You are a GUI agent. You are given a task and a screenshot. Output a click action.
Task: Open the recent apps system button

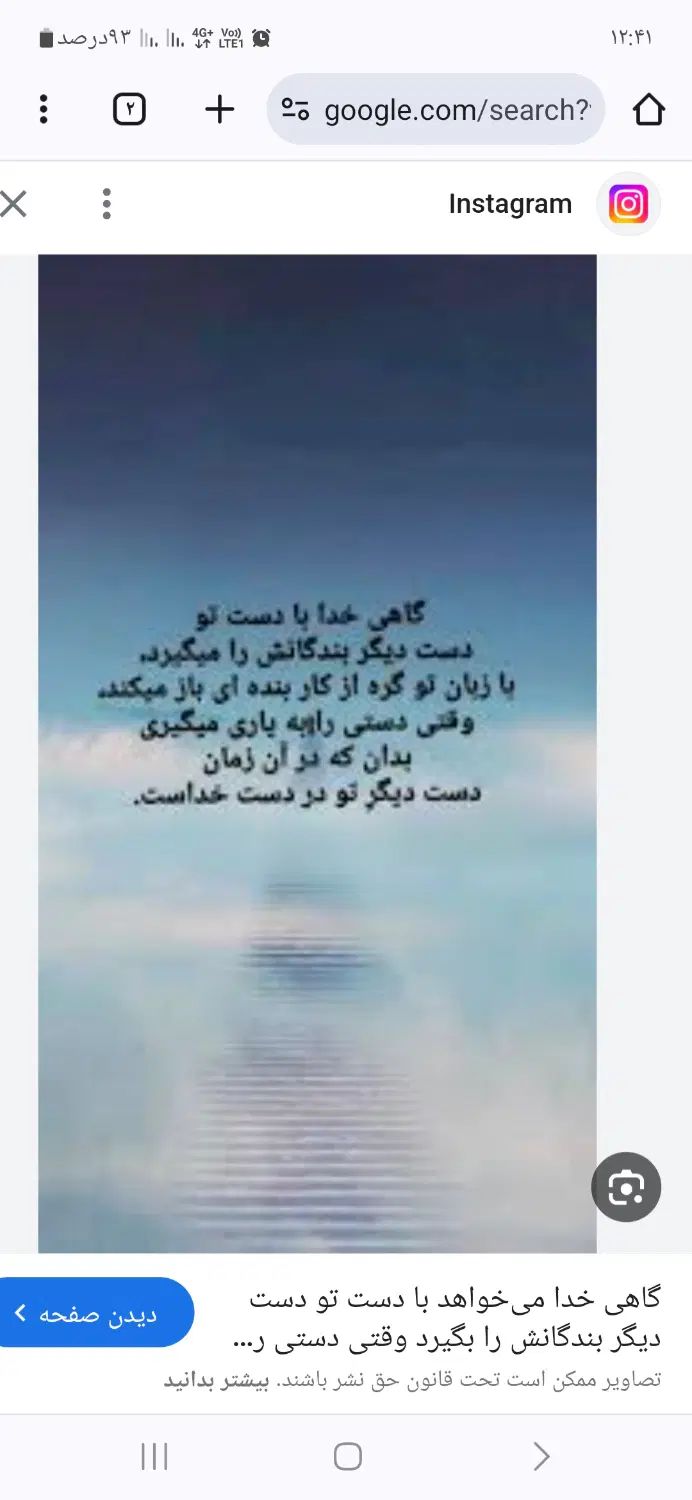tap(154, 1456)
